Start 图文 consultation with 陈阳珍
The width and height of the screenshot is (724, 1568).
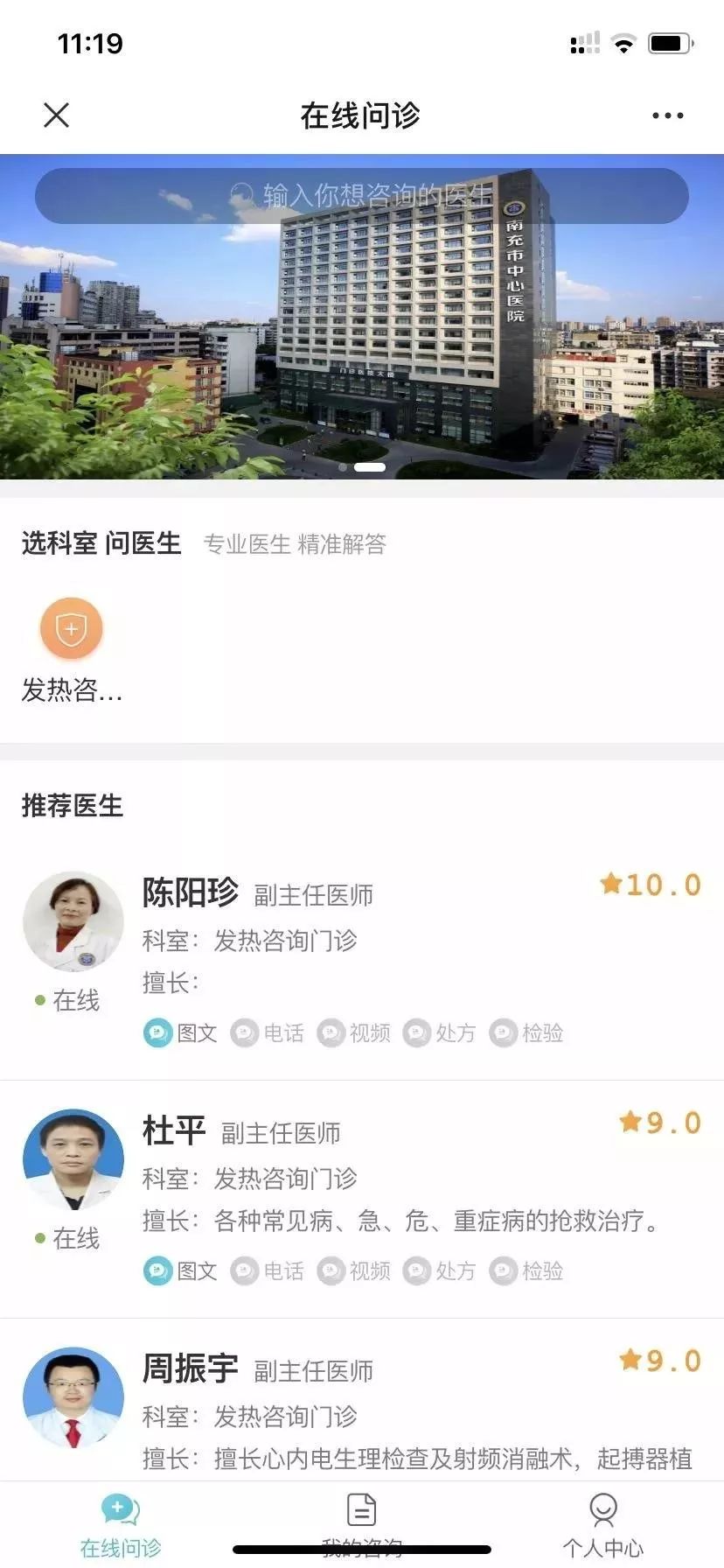179,1033
